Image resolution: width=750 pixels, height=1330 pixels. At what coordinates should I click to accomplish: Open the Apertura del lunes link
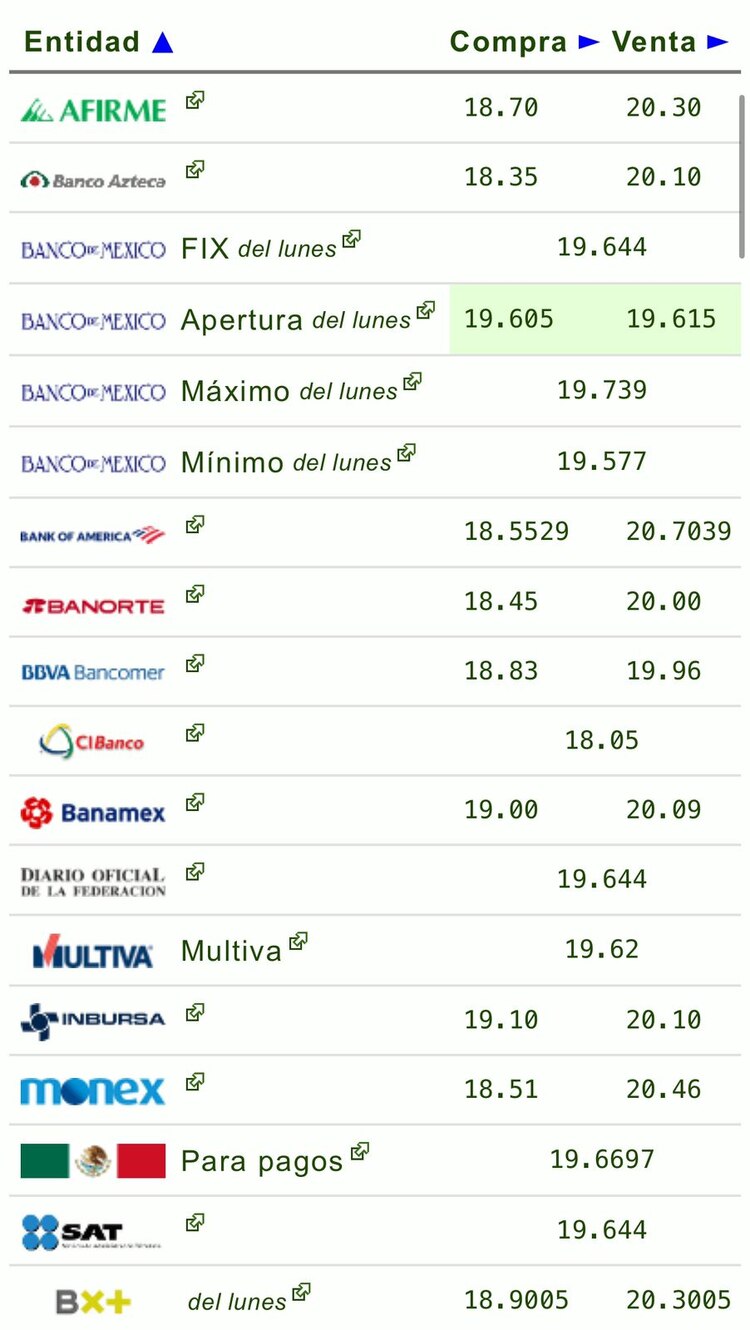(x=426, y=308)
